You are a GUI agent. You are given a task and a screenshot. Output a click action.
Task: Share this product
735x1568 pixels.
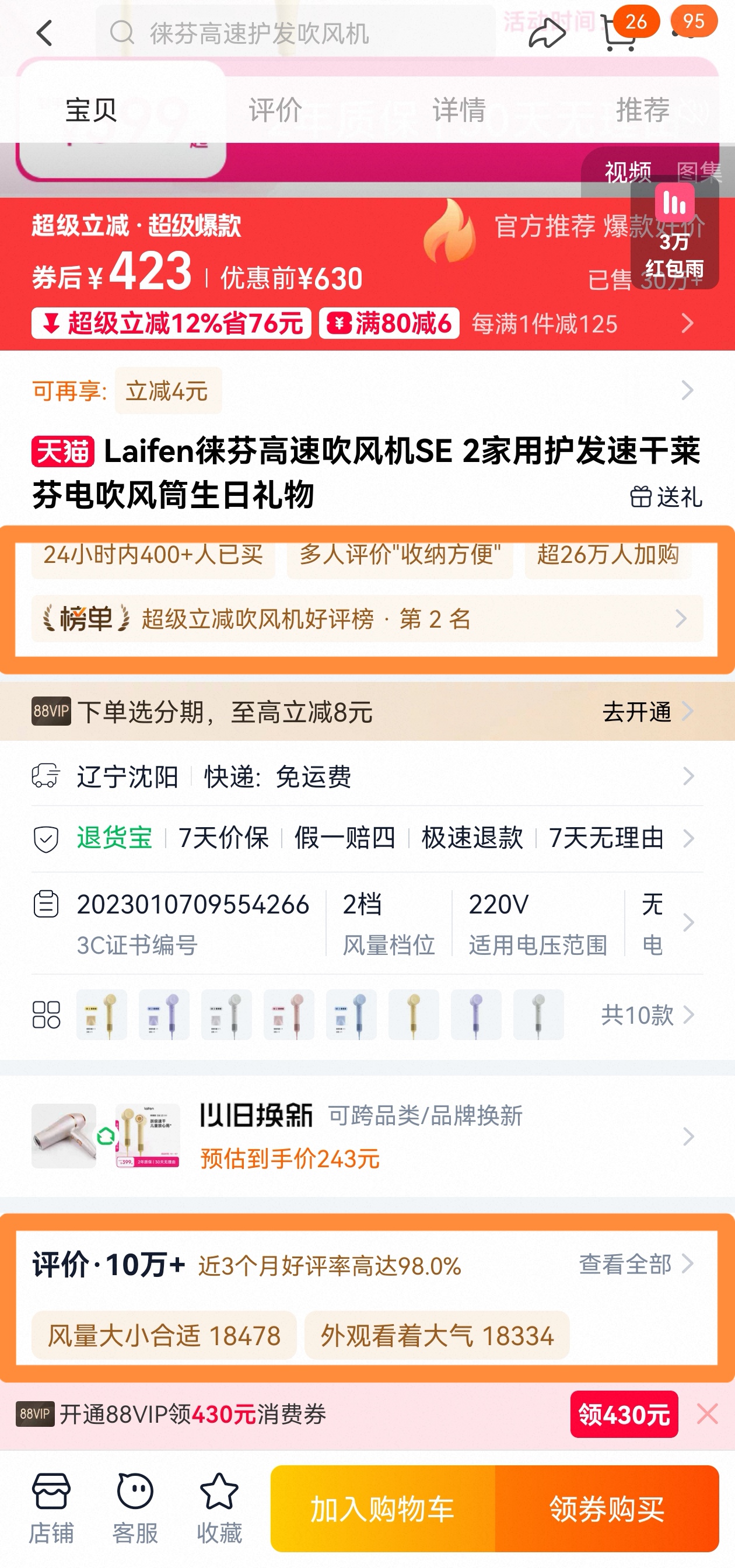[546, 33]
